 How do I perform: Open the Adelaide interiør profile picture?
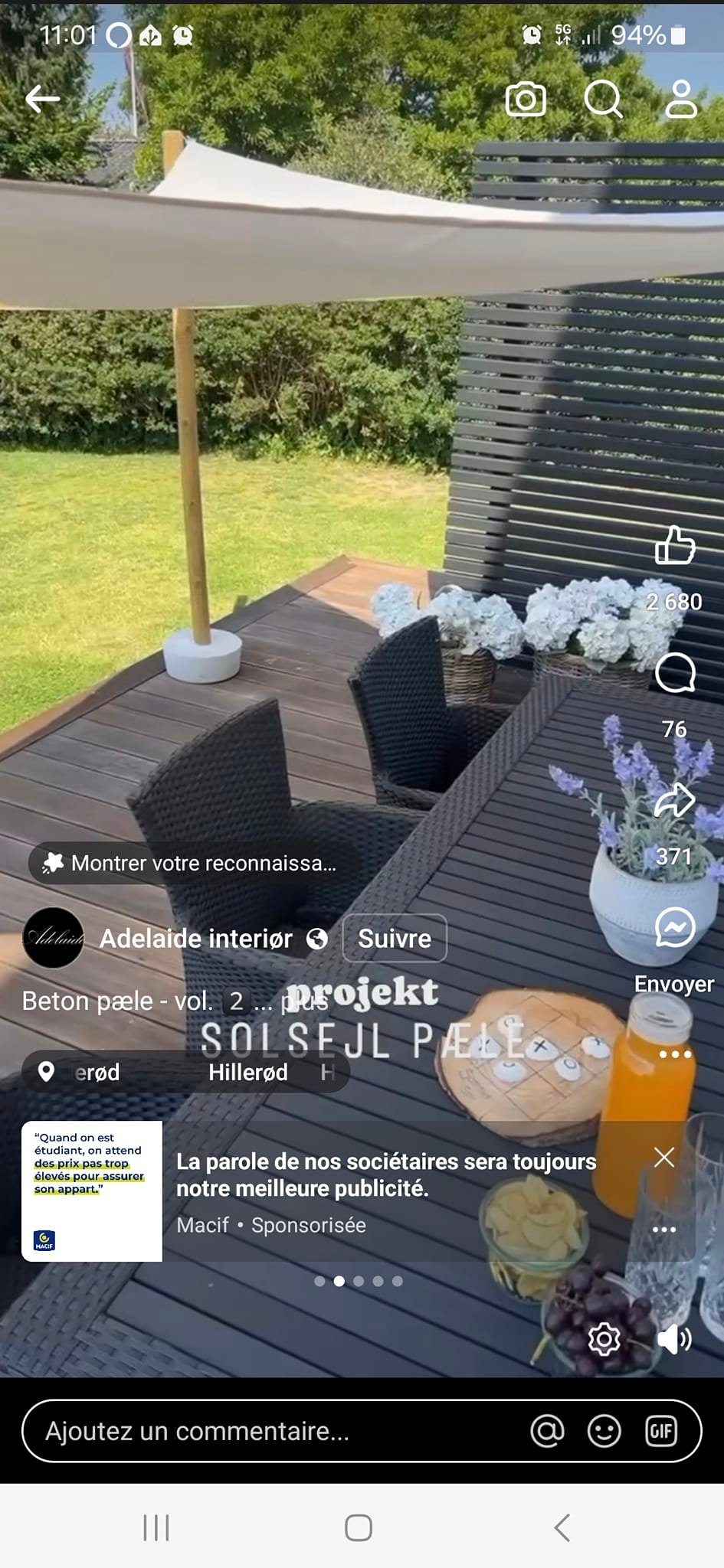[53, 938]
